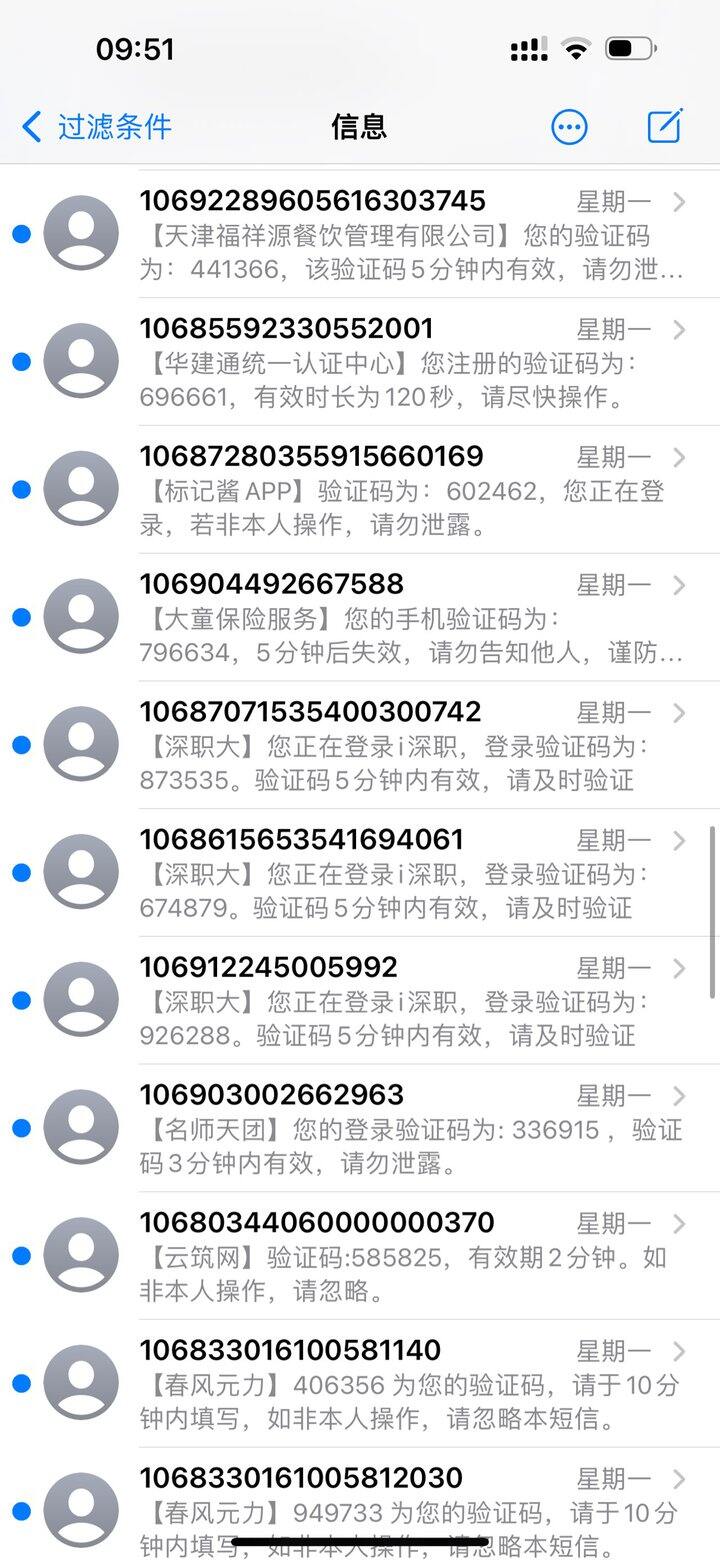Go back to 过滤条件
Image resolution: width=720 pixels, height=1560 pixels.
97,127
